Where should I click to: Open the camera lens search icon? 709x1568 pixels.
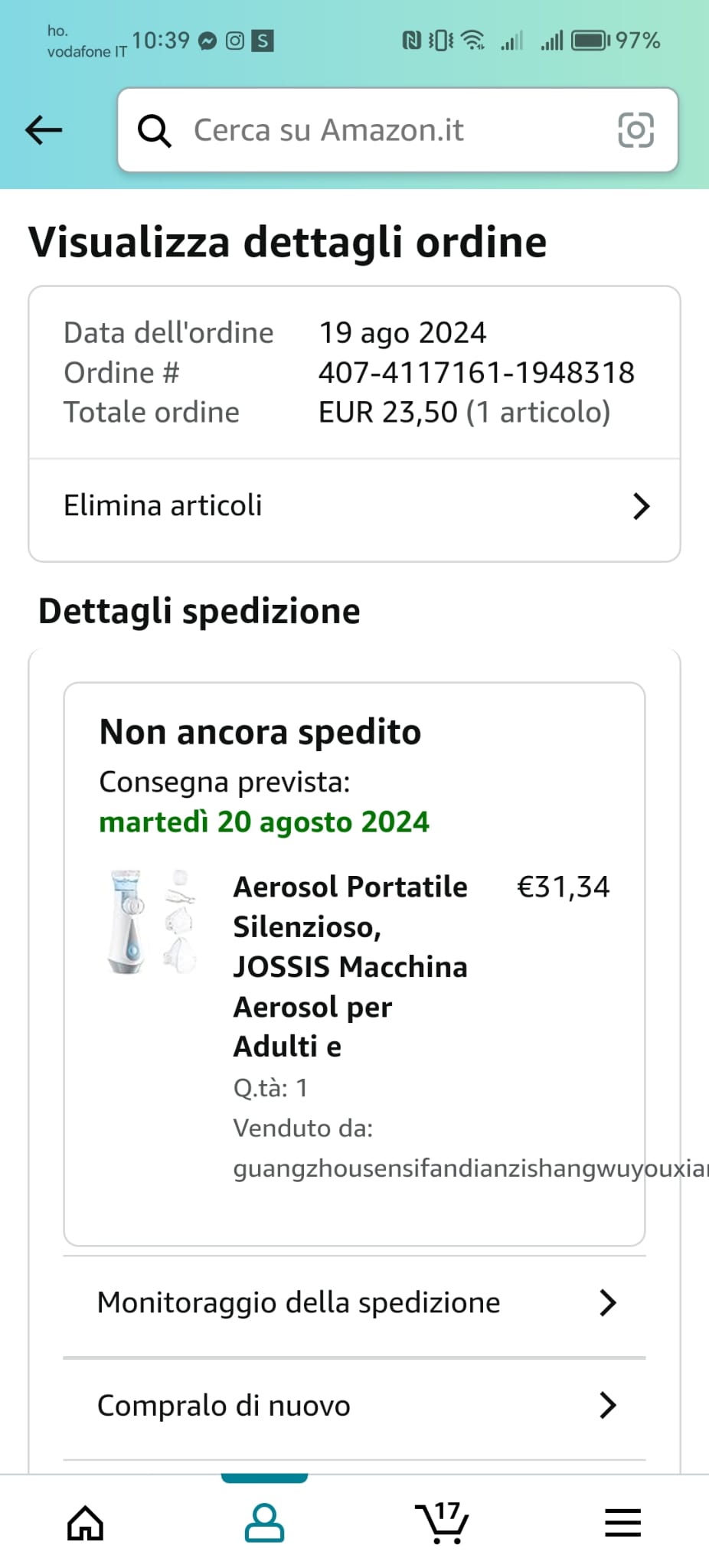coord(635,130)
